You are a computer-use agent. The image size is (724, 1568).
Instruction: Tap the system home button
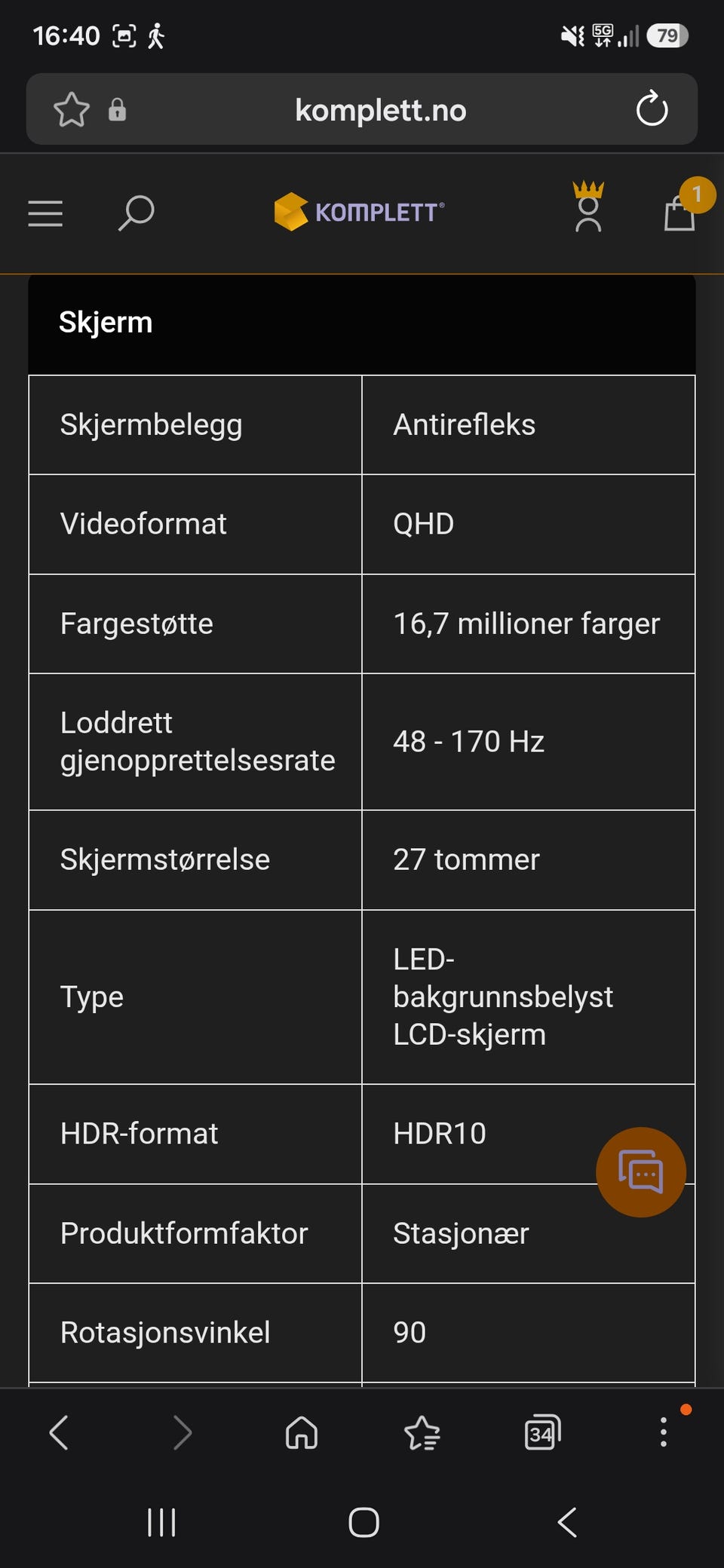point(364,1523)
